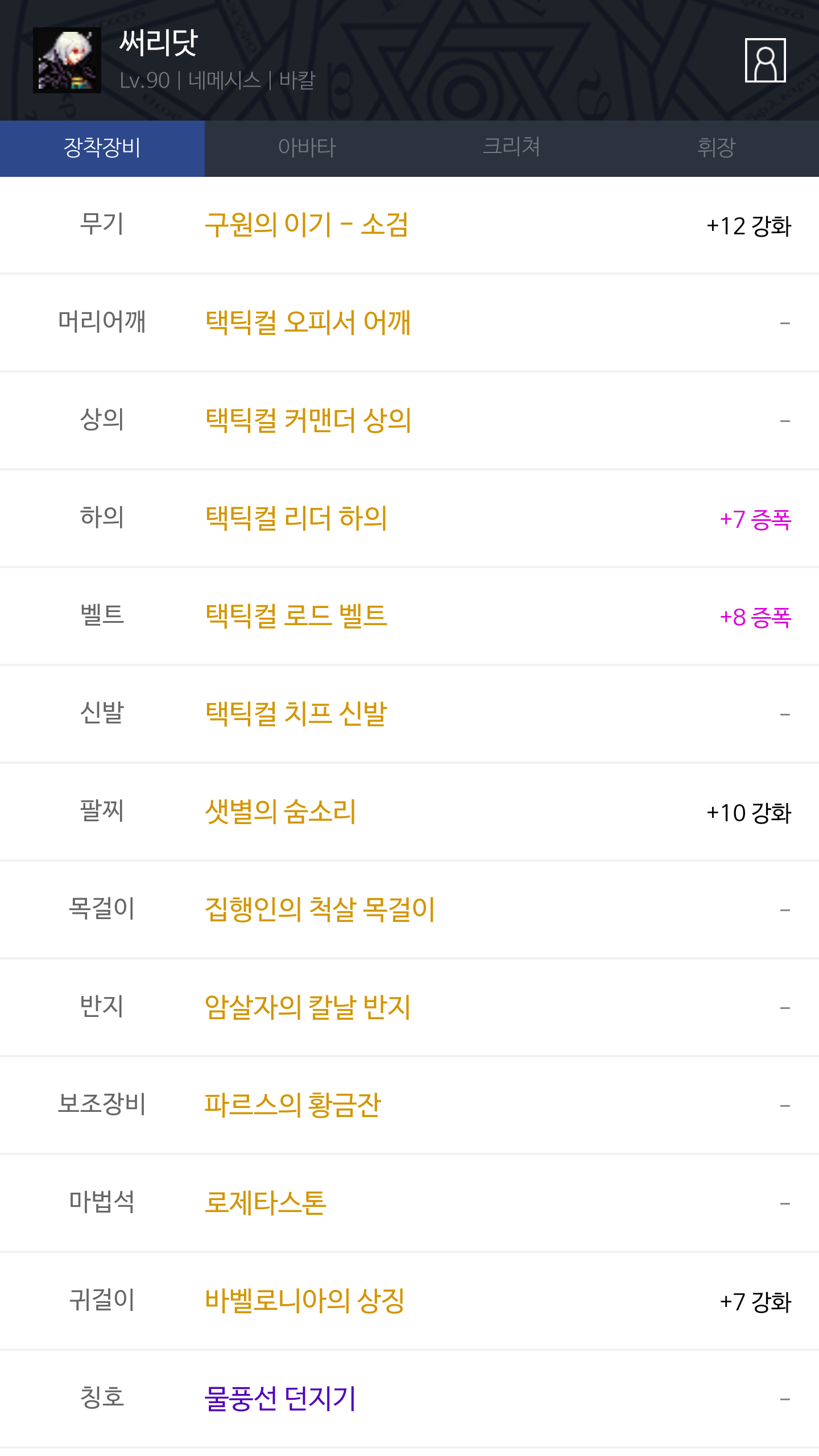Open 파르스의 황금잔 item
819x1456 pixels.
(x=293, y=1105)
